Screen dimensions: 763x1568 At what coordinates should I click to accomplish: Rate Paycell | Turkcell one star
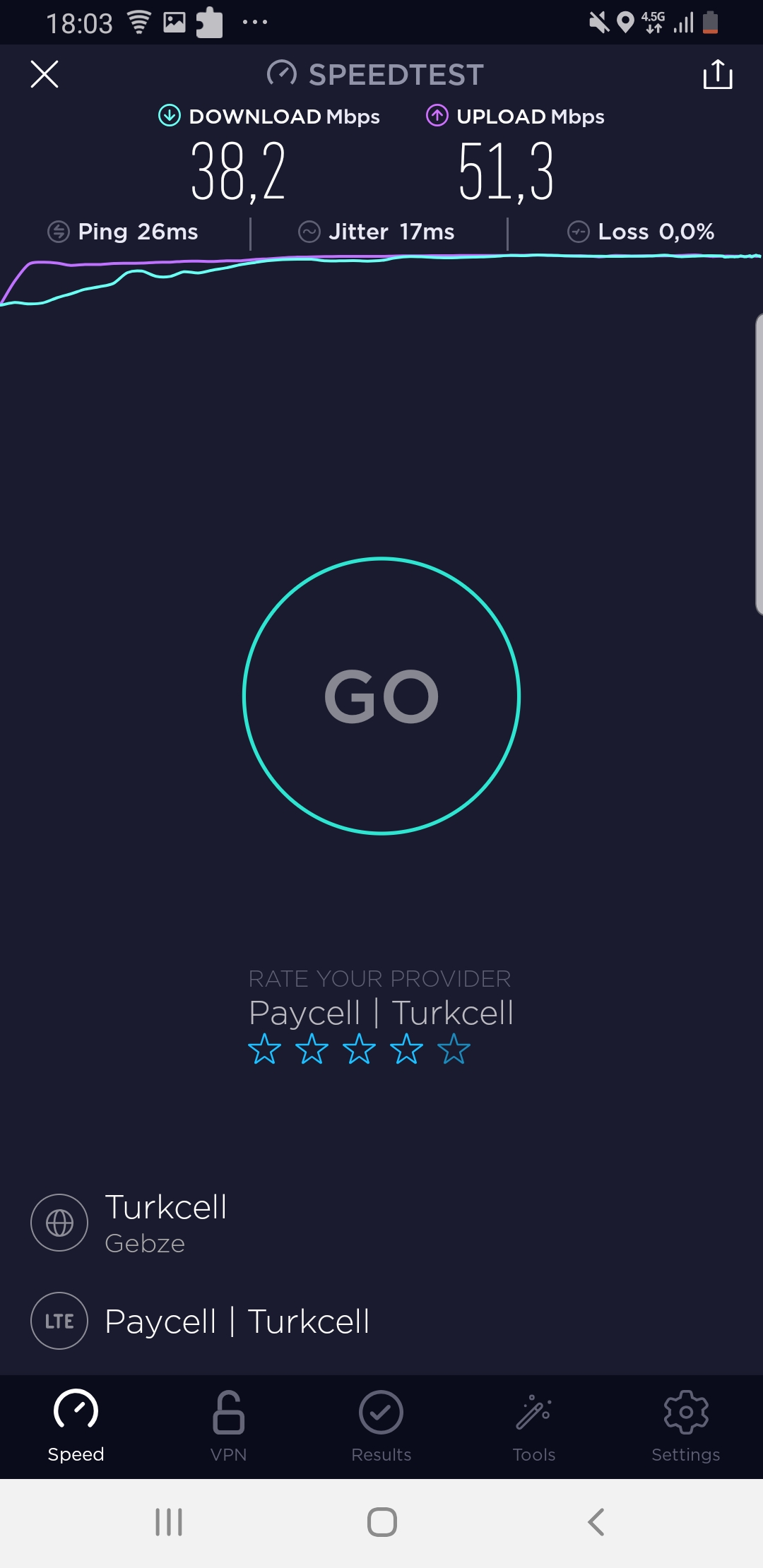click(265, 1049)
